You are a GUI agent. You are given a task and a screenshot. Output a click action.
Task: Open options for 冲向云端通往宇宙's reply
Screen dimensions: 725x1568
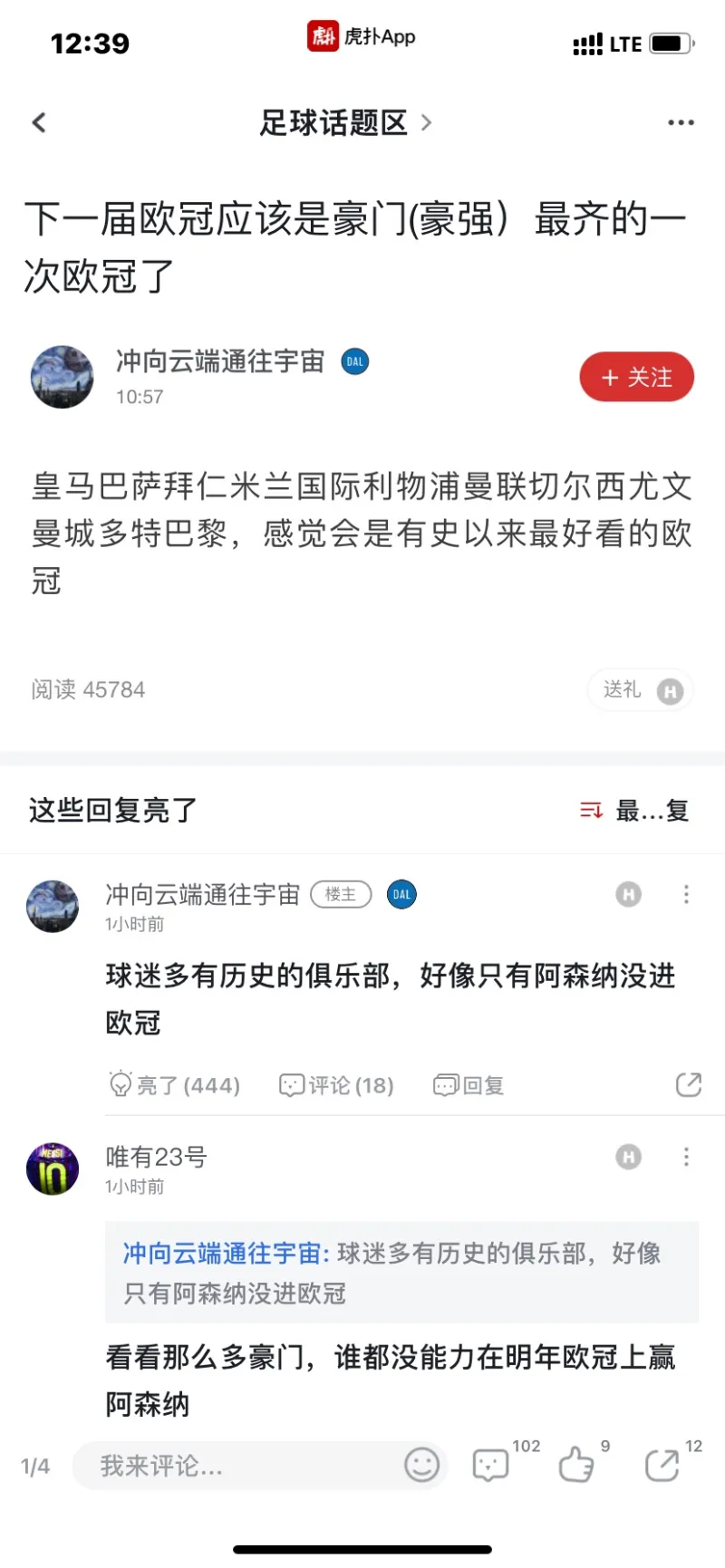(x=686, y=895)
